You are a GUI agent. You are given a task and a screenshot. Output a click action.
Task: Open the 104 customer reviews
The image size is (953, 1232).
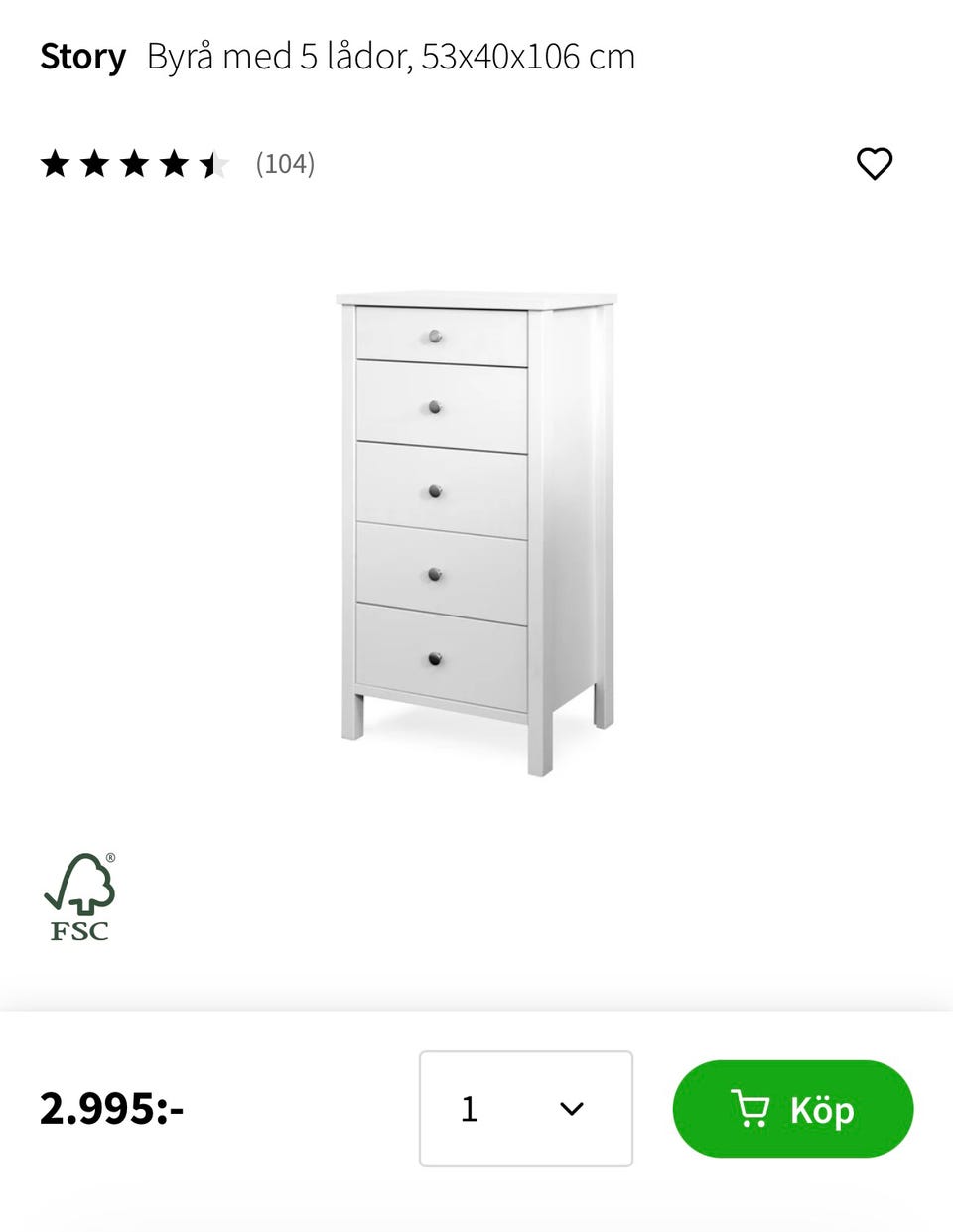tap(285, 164)
